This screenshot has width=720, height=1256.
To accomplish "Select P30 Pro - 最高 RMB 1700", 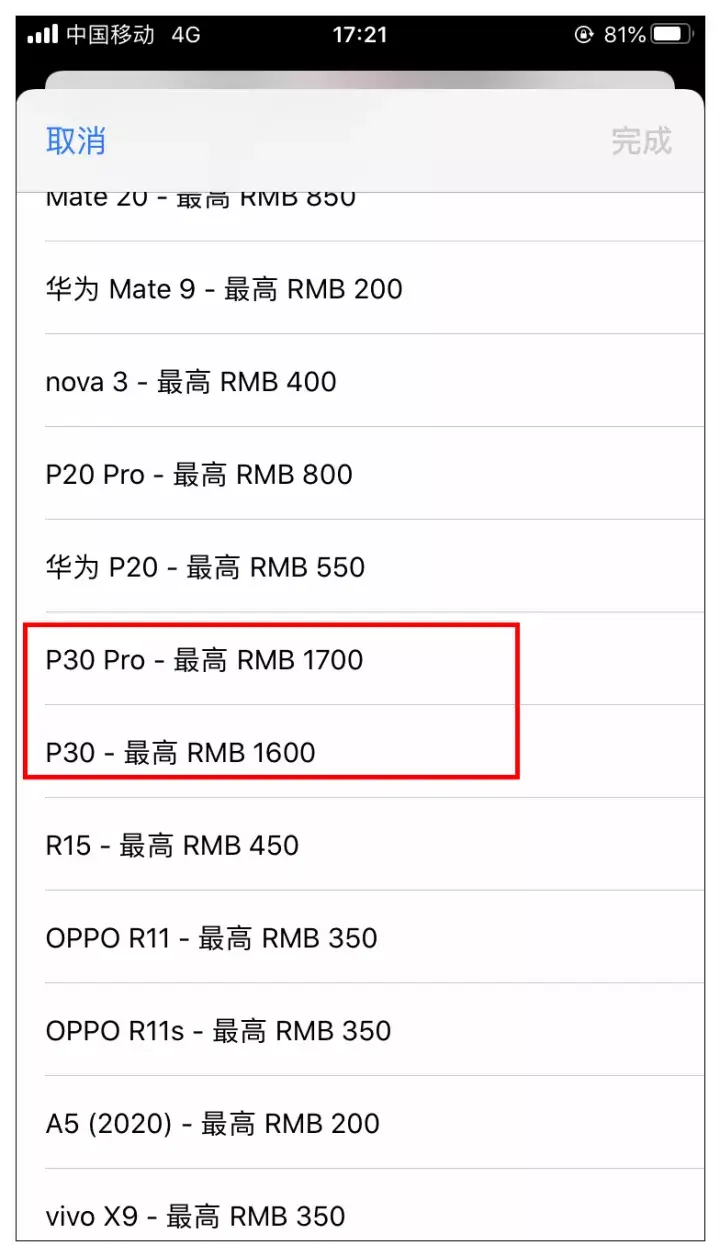I will click(360, 660).
